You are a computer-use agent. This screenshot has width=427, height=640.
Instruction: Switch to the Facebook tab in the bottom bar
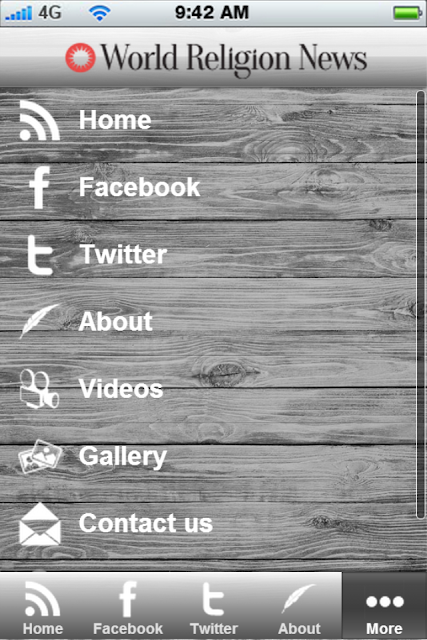(128, 606)
